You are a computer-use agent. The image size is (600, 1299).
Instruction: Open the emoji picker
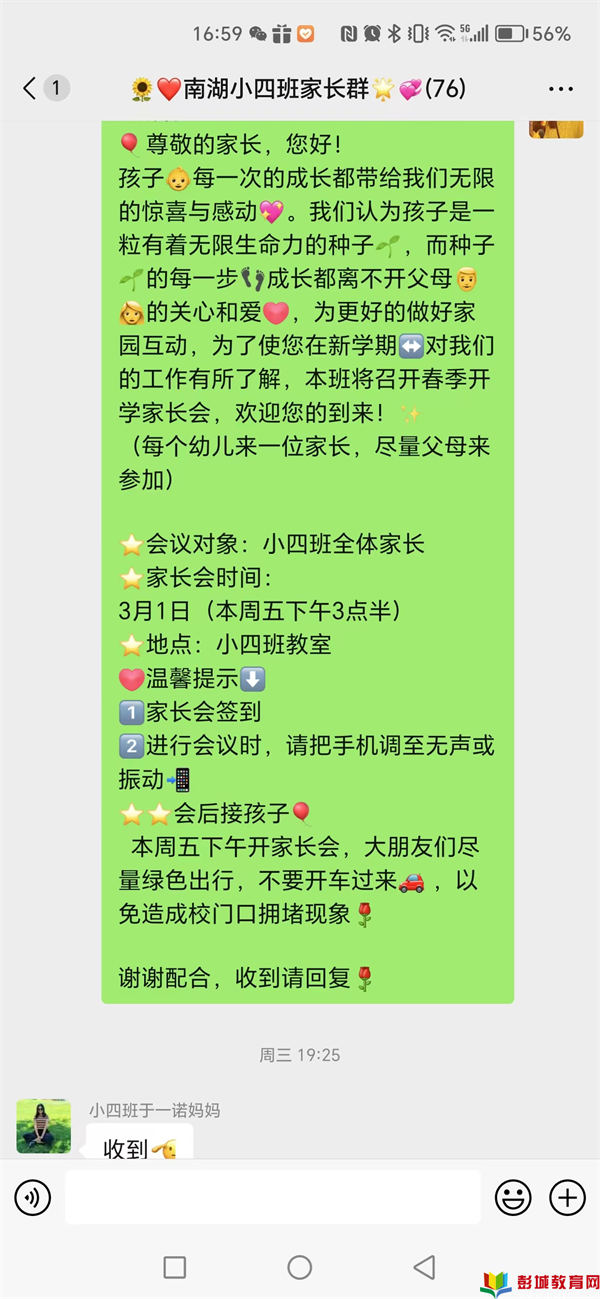513,1196
